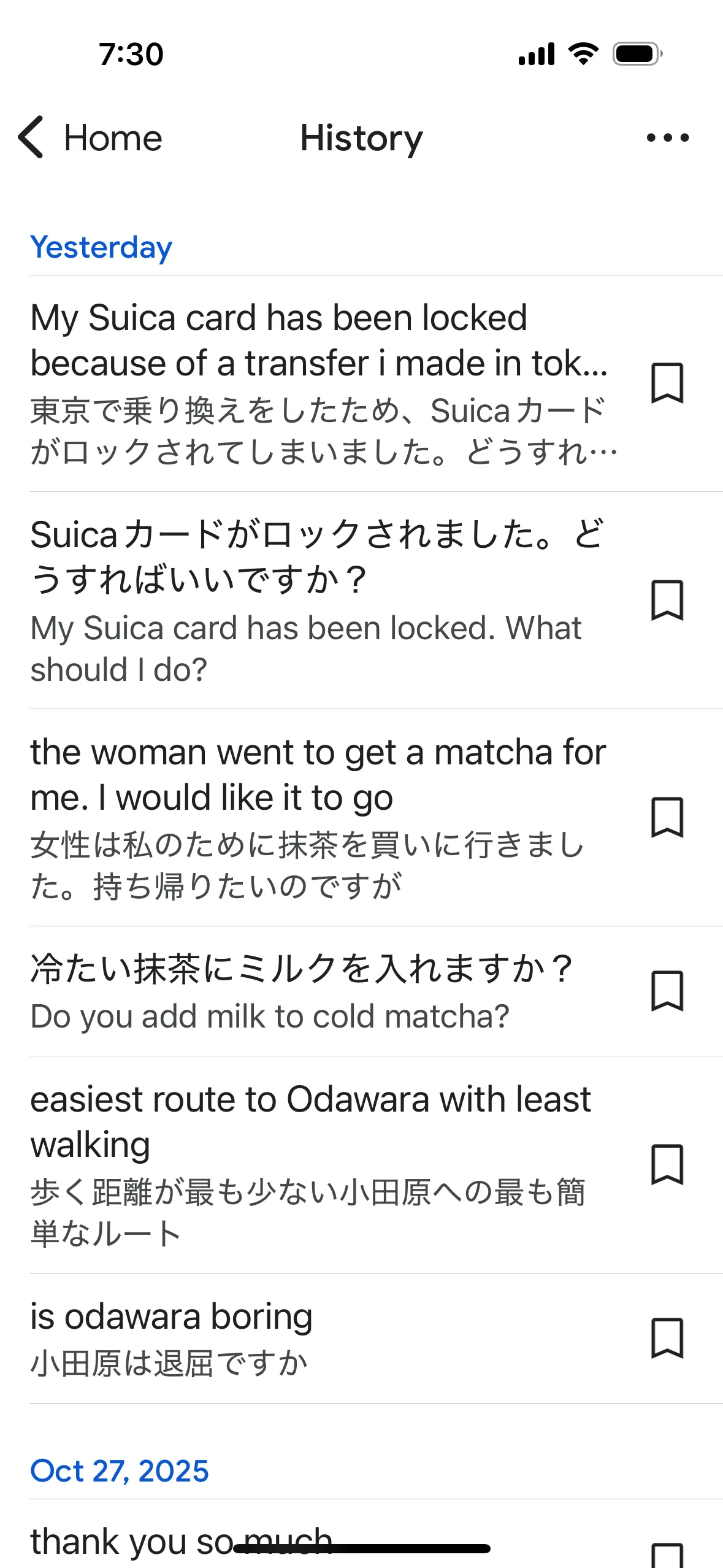Bookmark the 'What should I do?' Suica translation
723x1568 pixels.
[x=667, y=601]
